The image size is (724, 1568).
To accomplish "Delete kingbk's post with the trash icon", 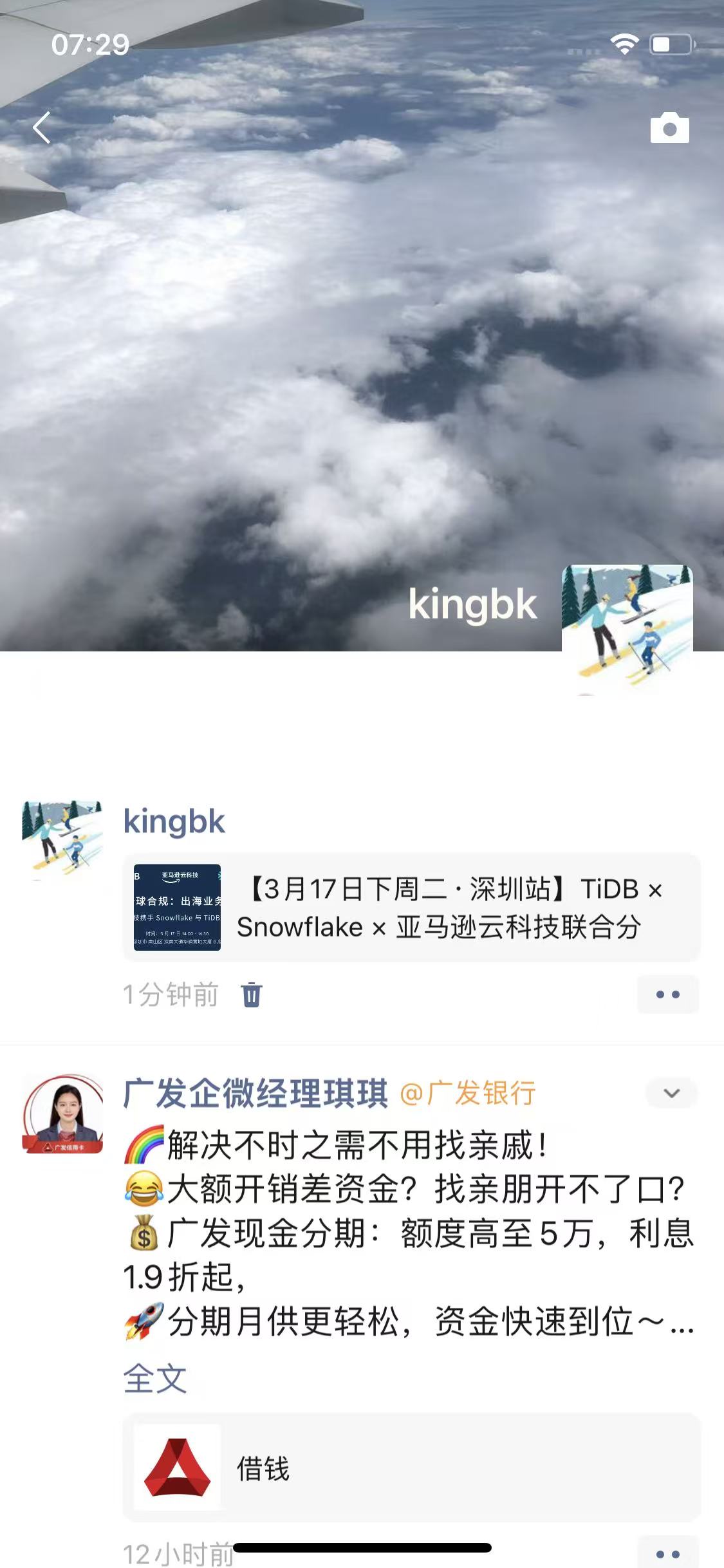I will pos(252,994).
